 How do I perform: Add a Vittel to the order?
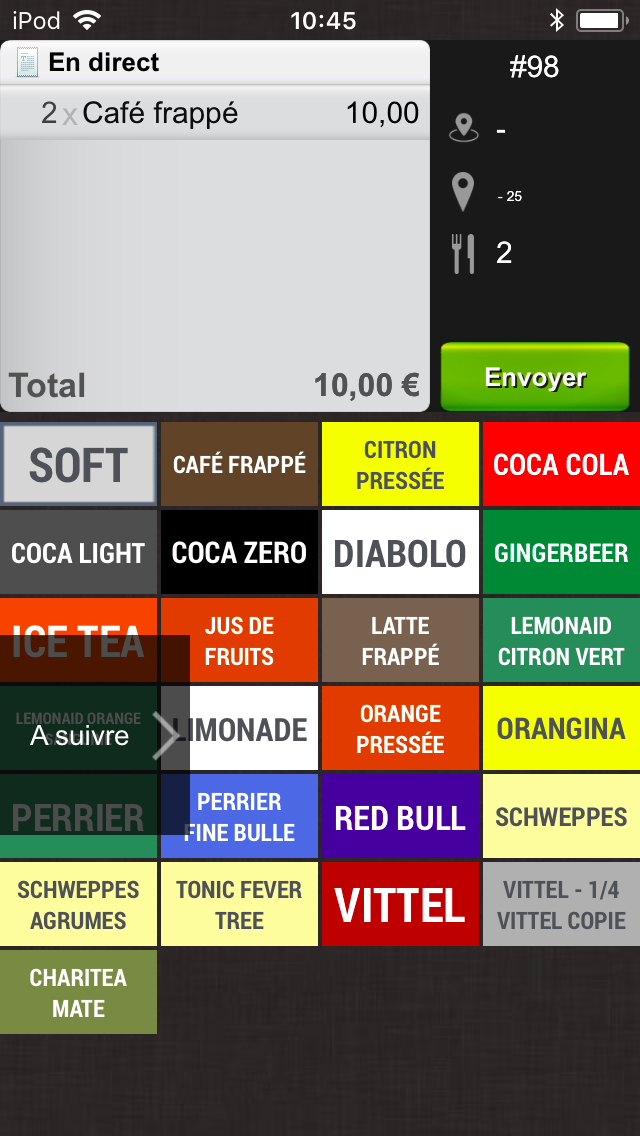click(400, 905)
